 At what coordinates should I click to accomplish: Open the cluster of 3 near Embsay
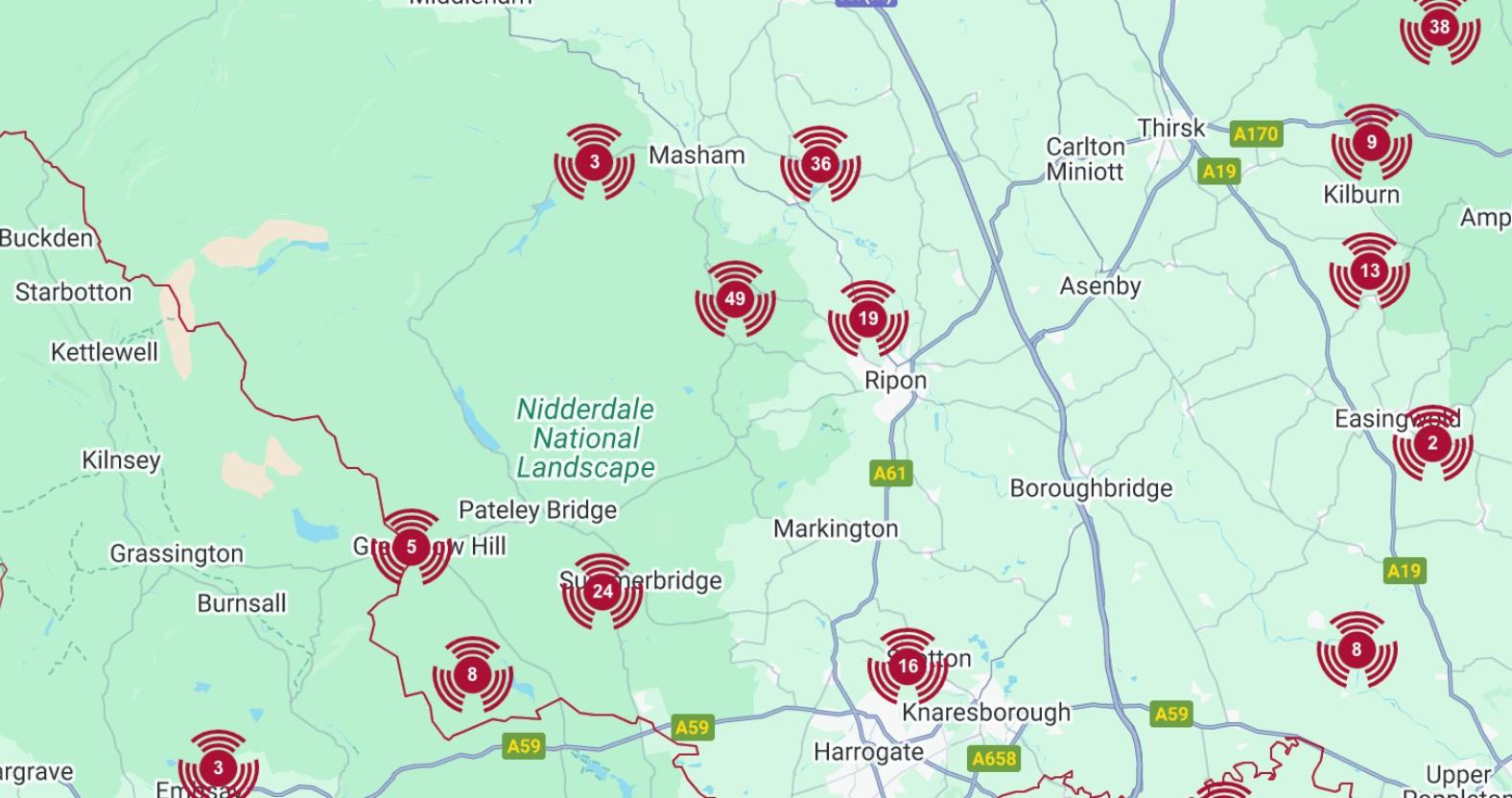(x=218, y=767)
